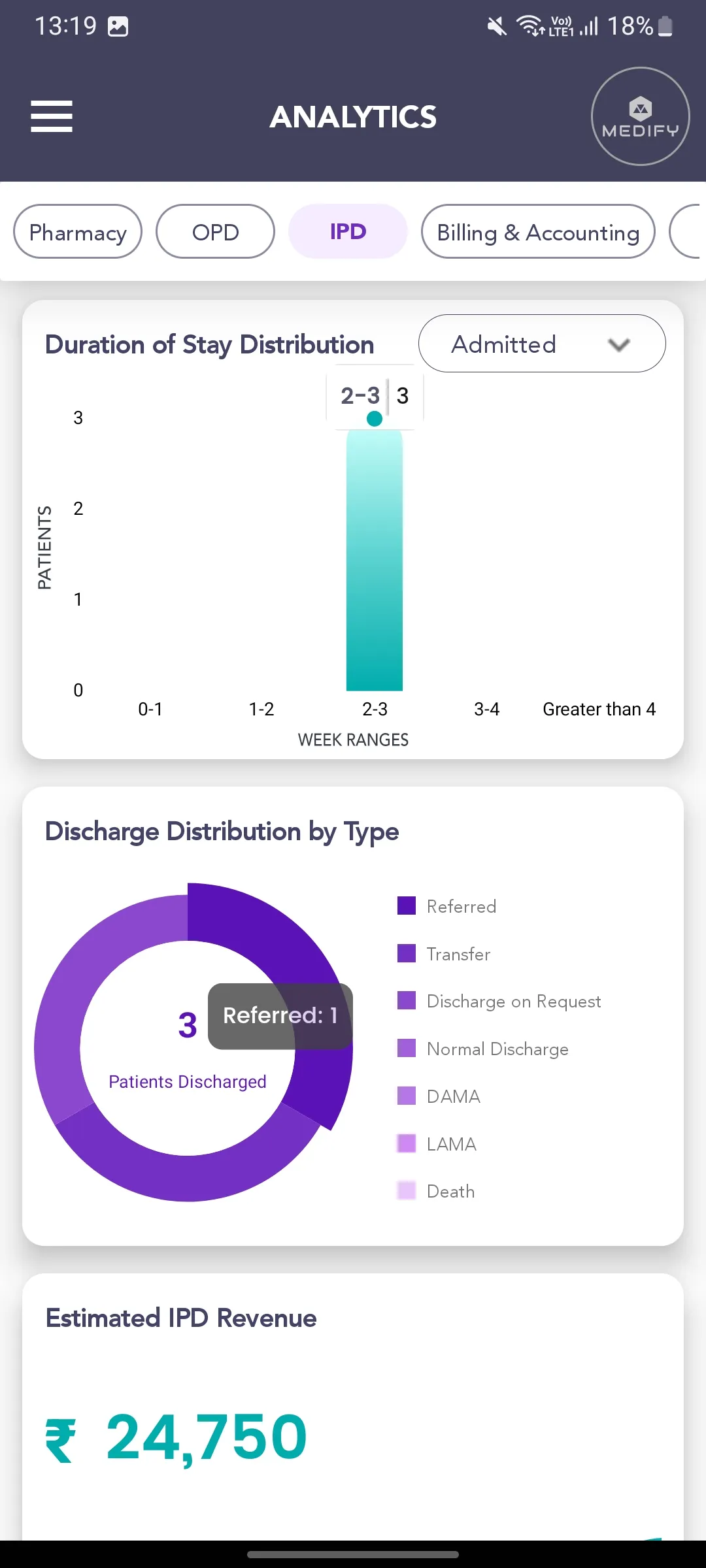
Task: Click the LAMA legend color square
Action: 405,1143
